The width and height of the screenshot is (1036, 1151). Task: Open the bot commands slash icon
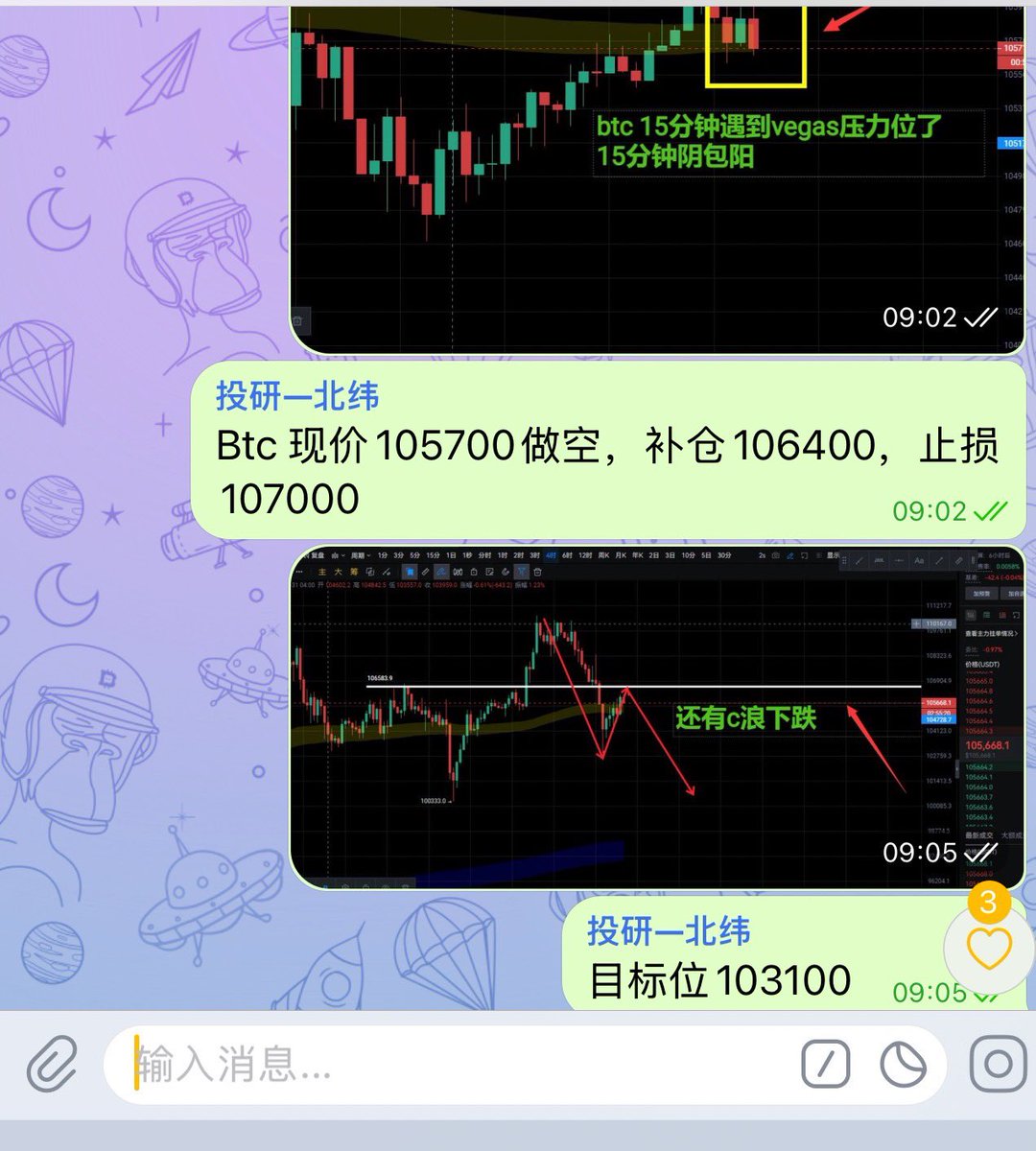[825, 1065]
